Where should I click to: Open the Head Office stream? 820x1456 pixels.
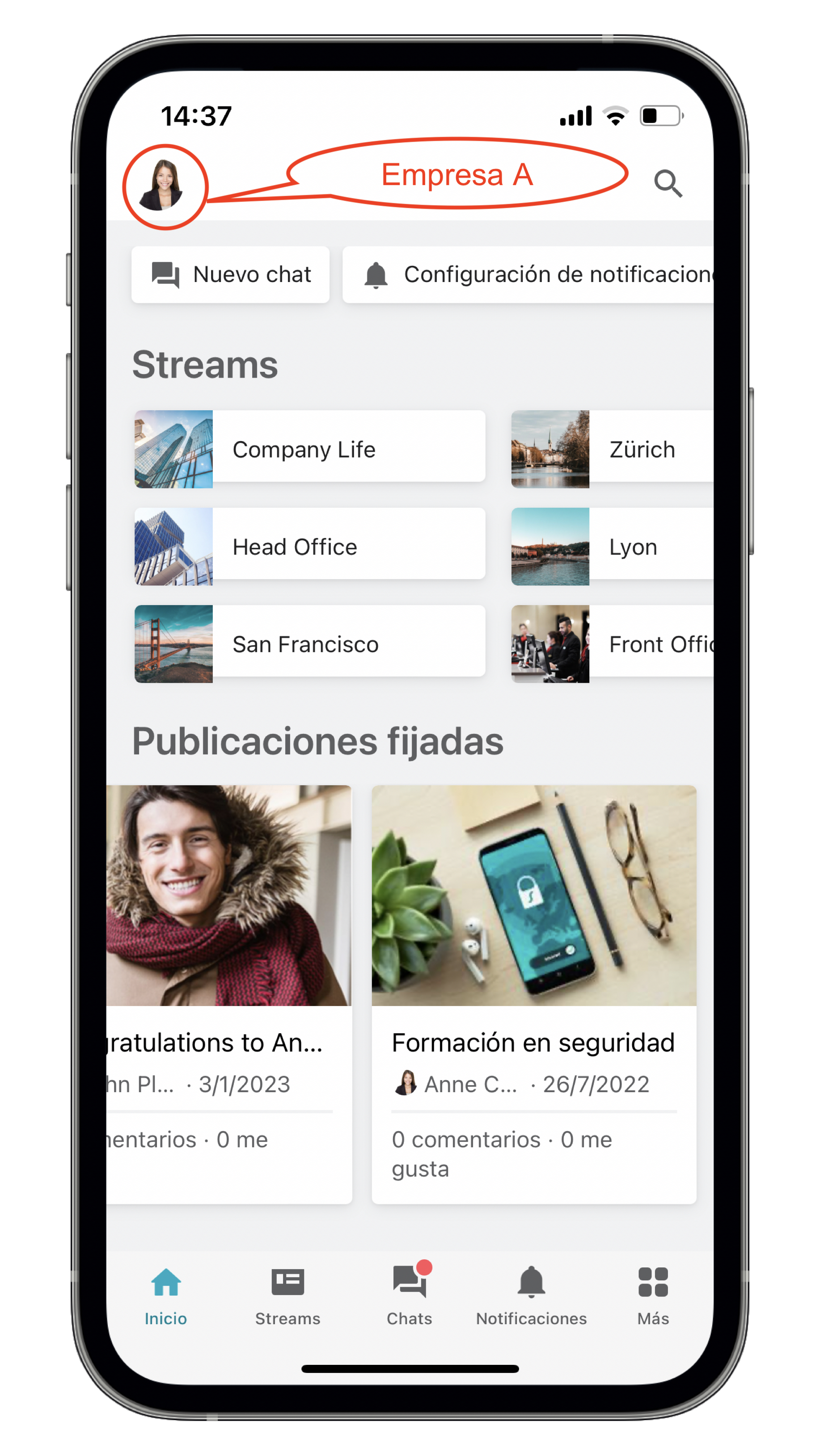(309, 546)
